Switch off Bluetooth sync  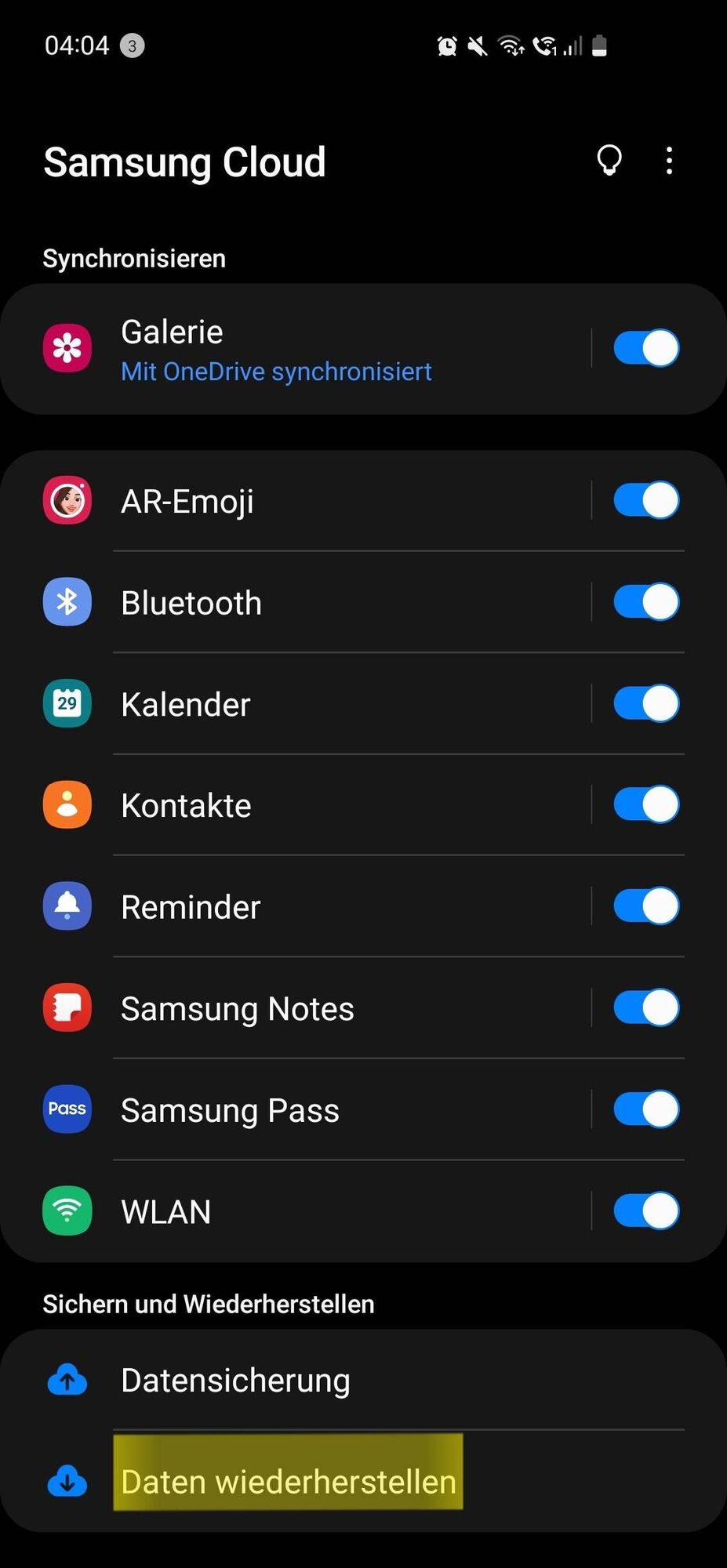tap(645, 602)
